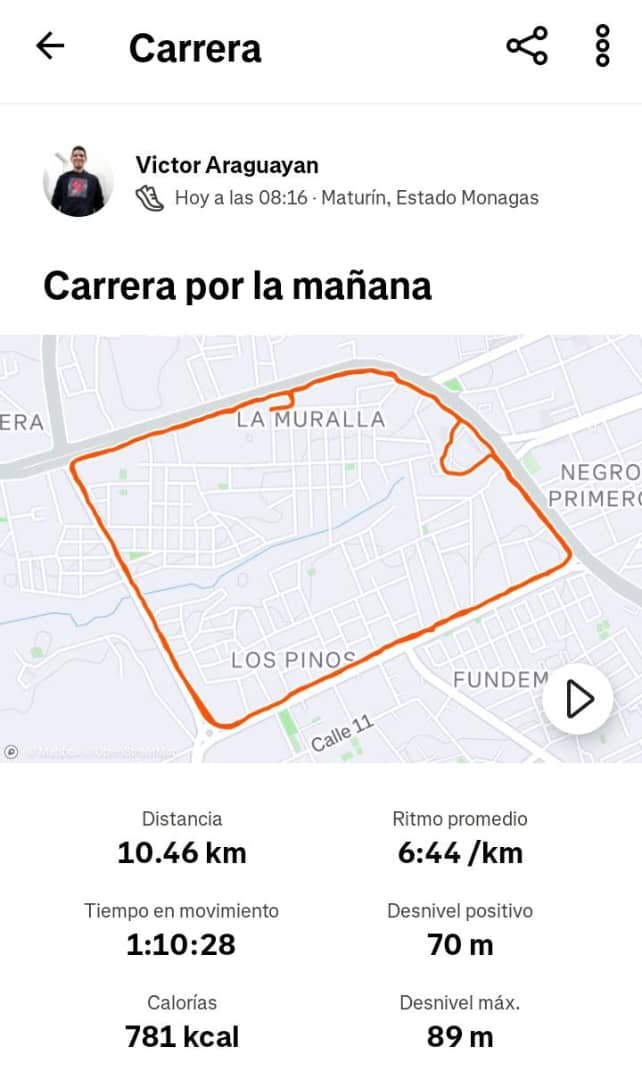The width and height of the screenshot is (642, 1080).
Task: Open Victor Araguayan's profile name
Action: (227, 165)
